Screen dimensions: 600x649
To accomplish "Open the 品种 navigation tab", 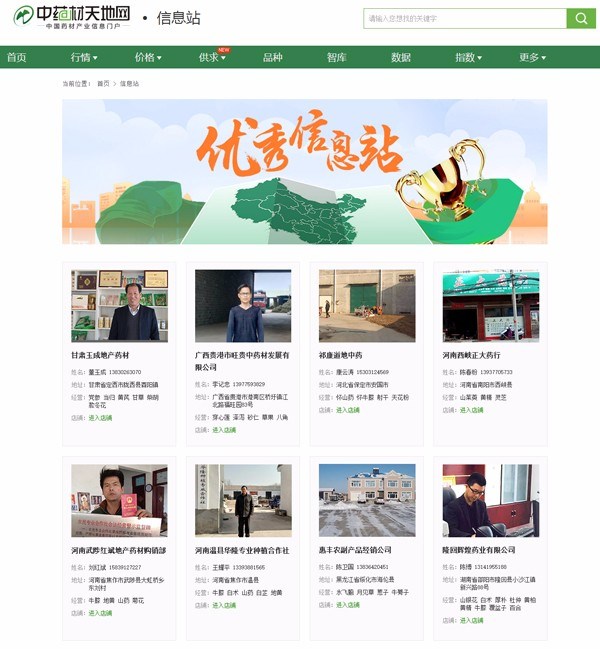I will tap(272, 57).
